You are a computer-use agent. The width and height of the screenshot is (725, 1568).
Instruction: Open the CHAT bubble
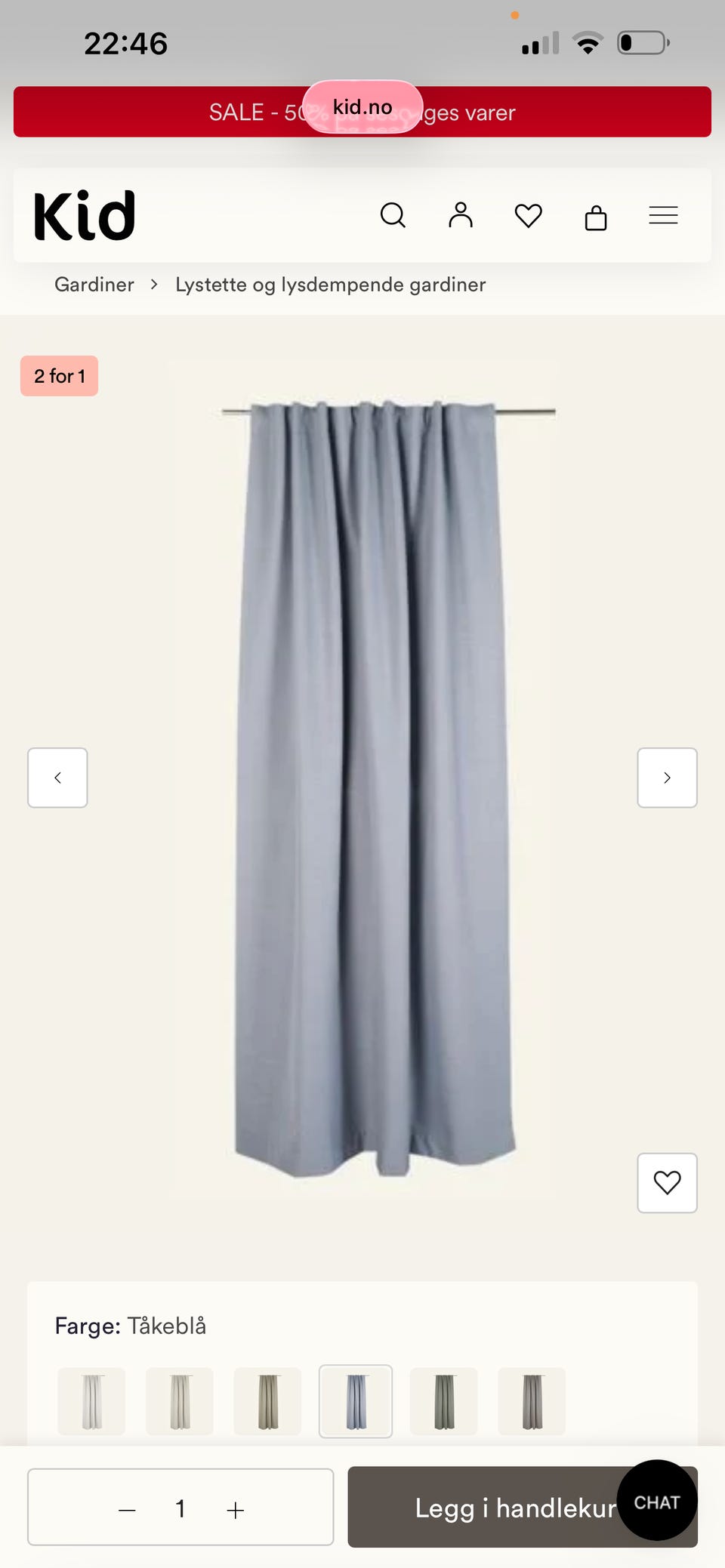tap(657, 1500)
